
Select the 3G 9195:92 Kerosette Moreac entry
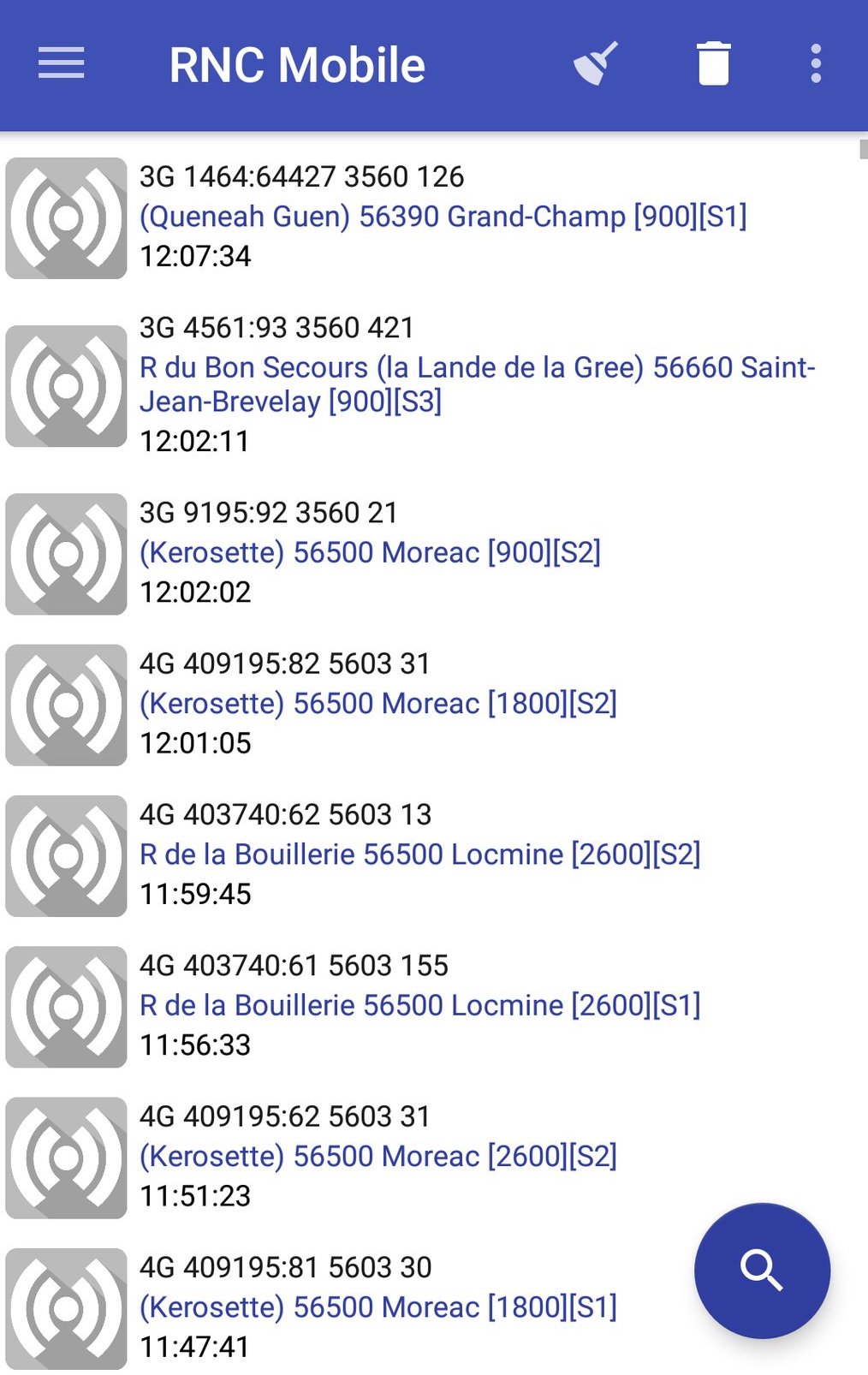370,552
